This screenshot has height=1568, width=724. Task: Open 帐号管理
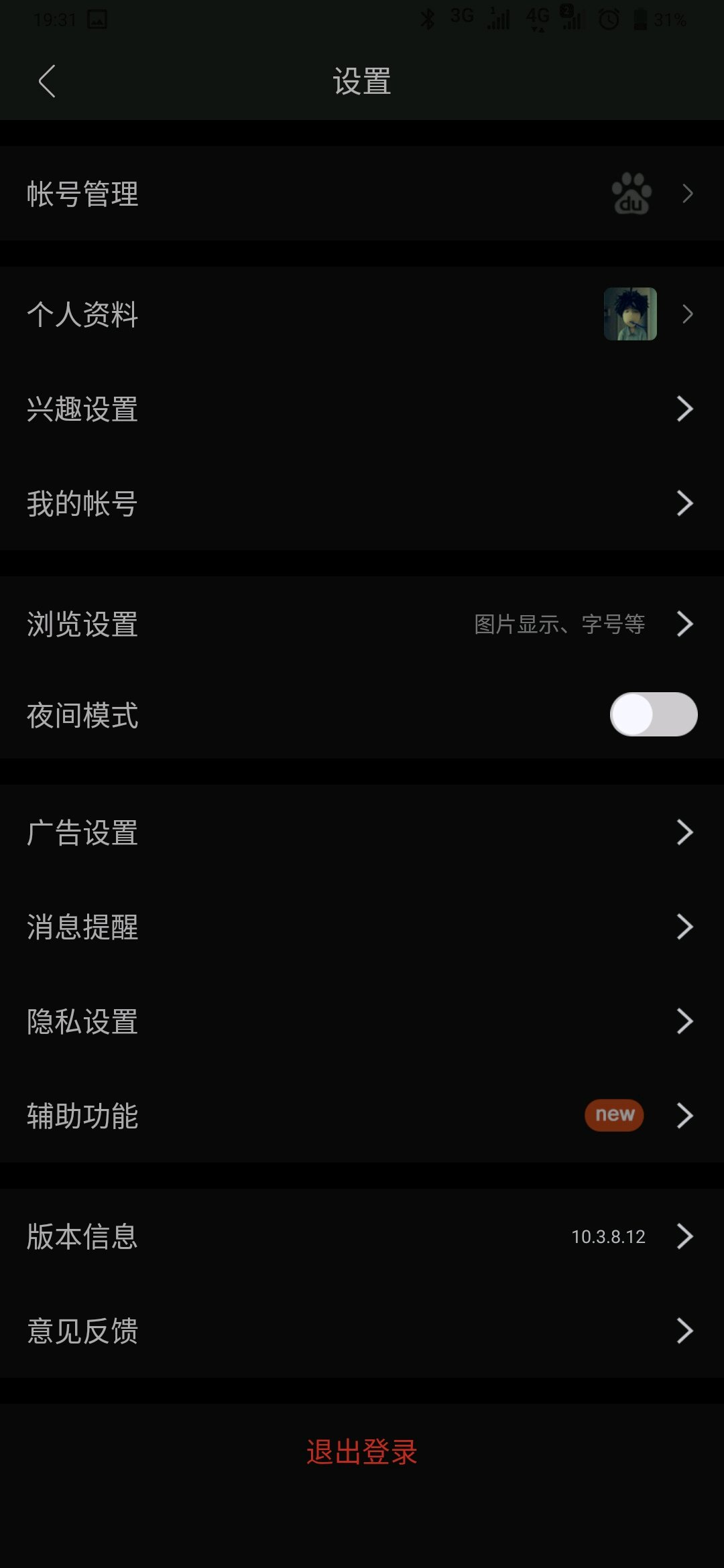point(362,194)
